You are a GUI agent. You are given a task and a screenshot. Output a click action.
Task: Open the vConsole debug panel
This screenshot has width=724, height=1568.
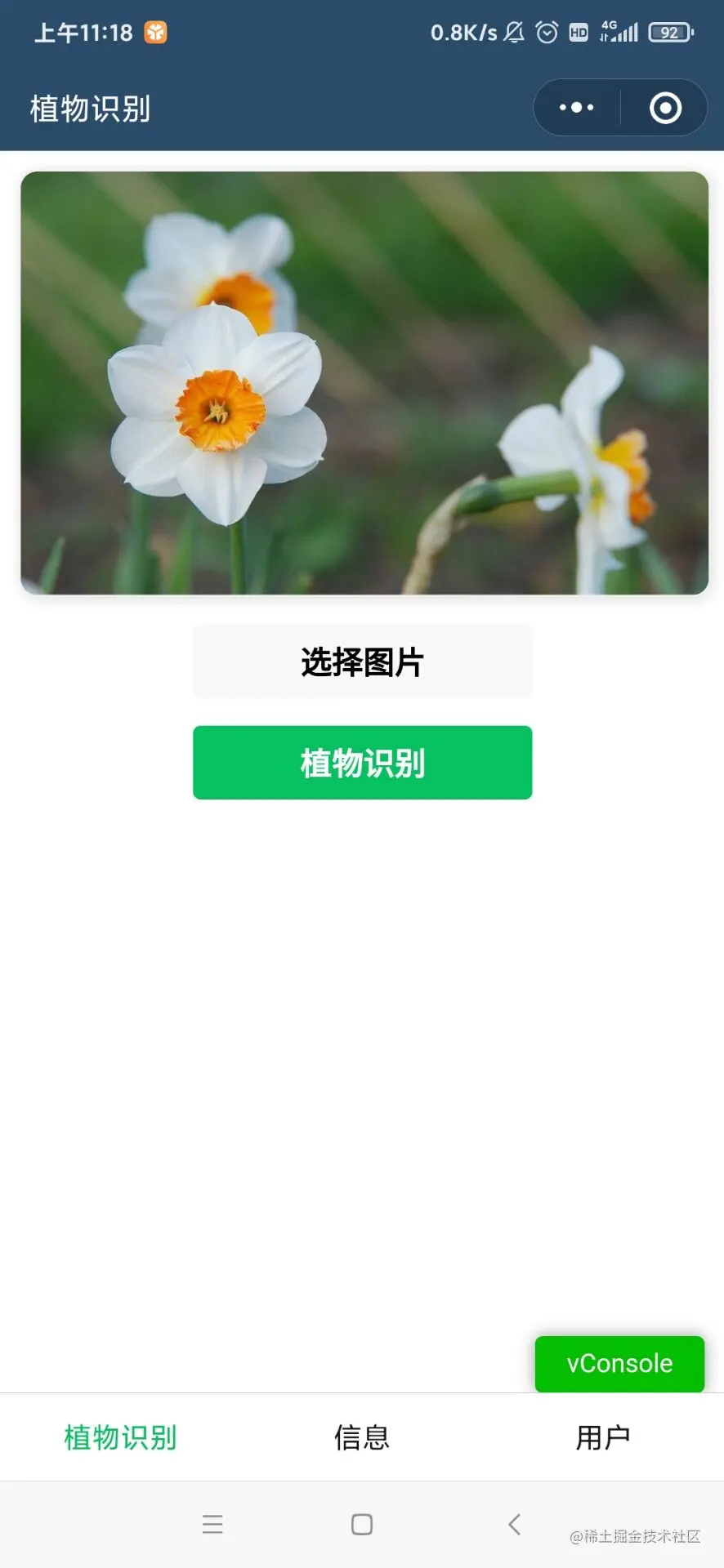tap(619, 1363)
